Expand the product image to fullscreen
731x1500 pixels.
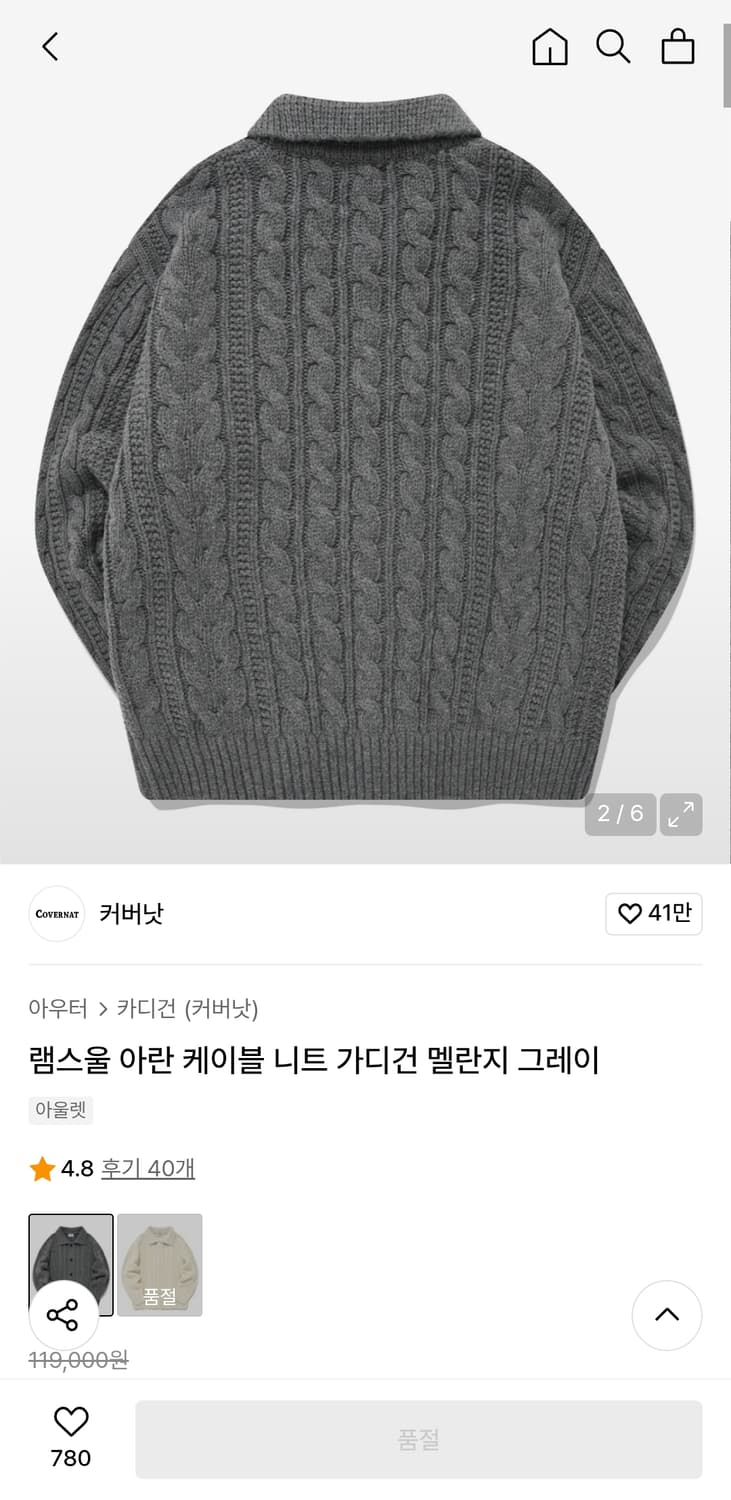coord(681,815)
